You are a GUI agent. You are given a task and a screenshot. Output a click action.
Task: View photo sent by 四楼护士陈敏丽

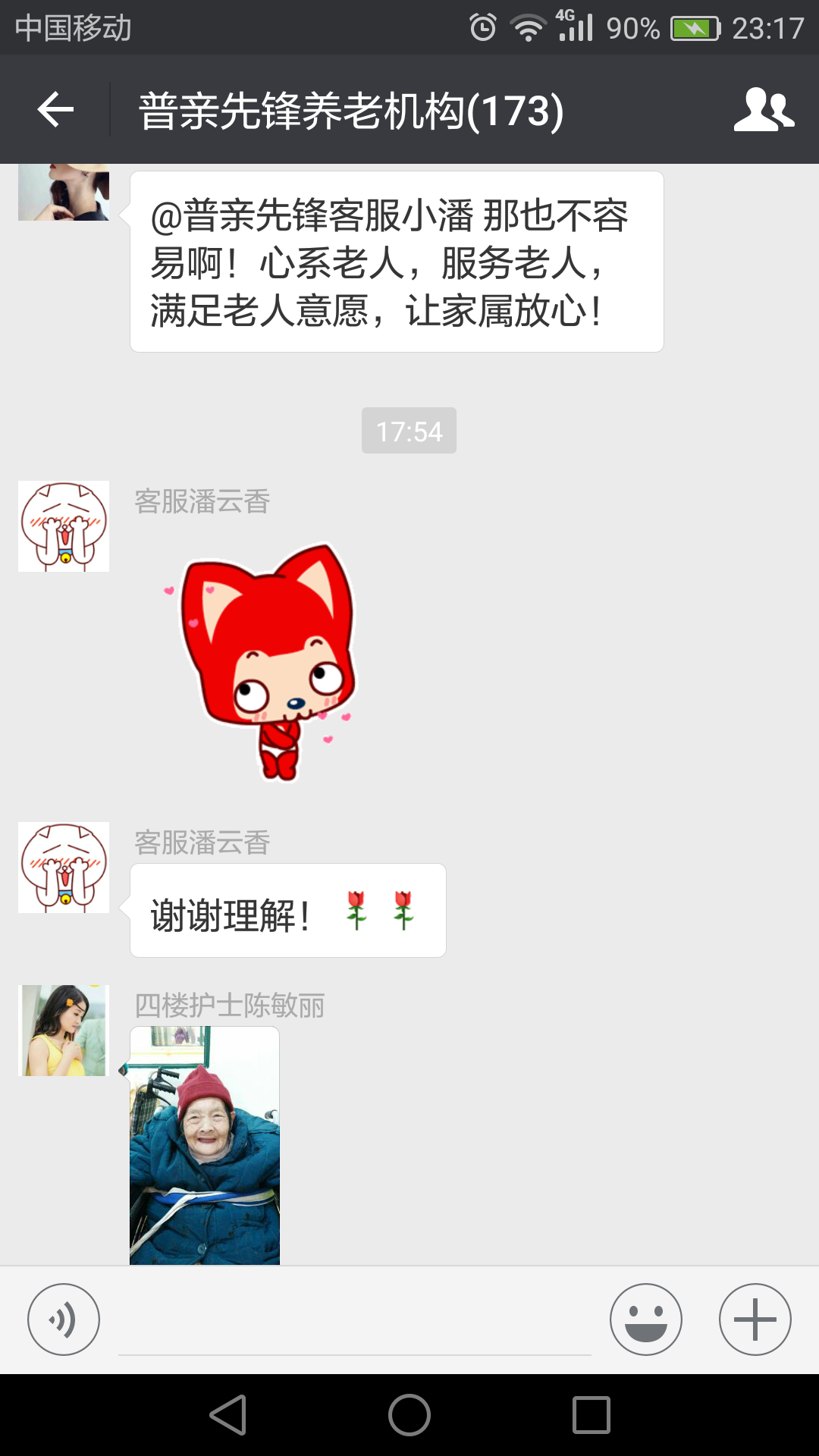pos(205,1145)
